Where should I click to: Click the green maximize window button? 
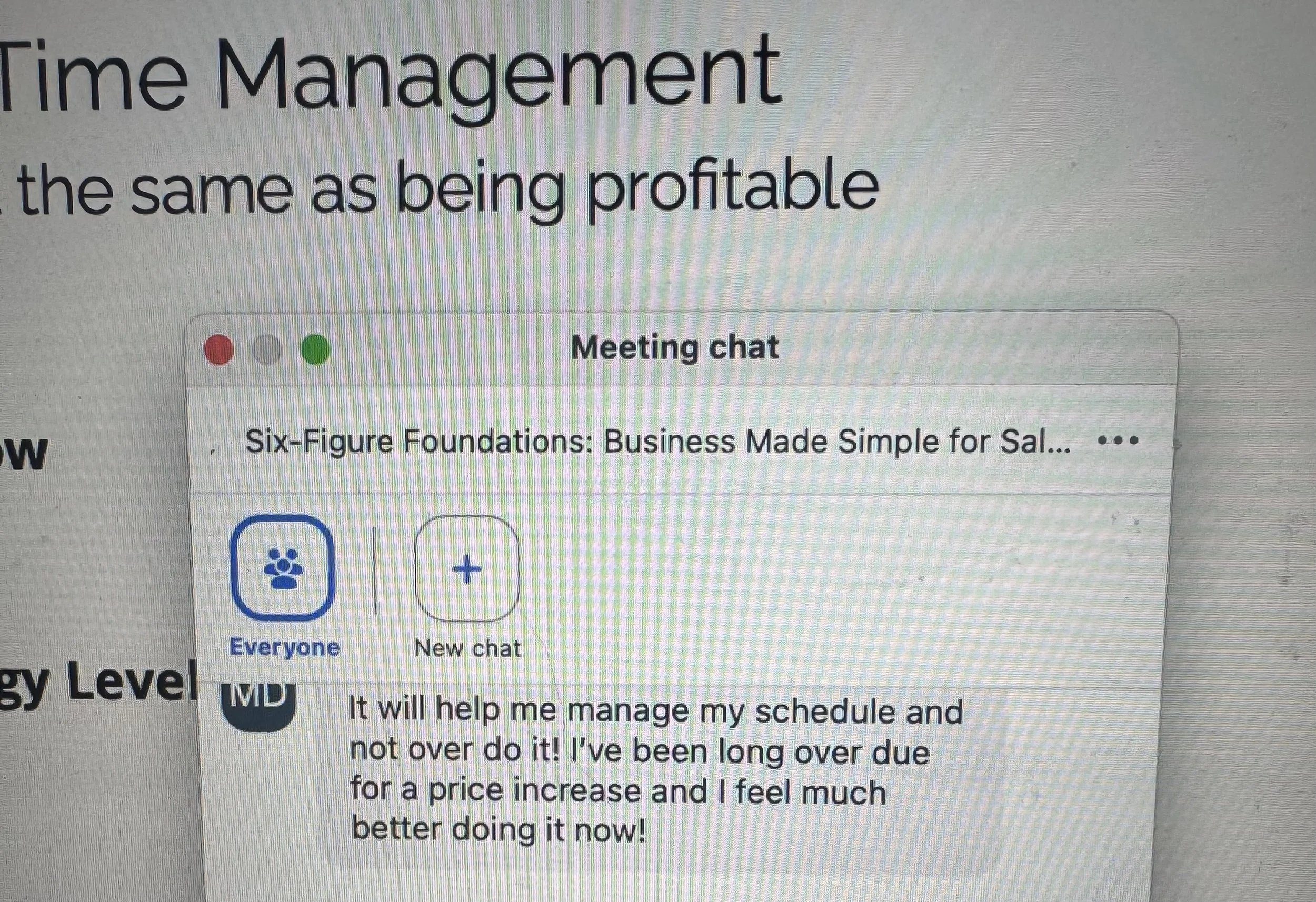[315, 349]
